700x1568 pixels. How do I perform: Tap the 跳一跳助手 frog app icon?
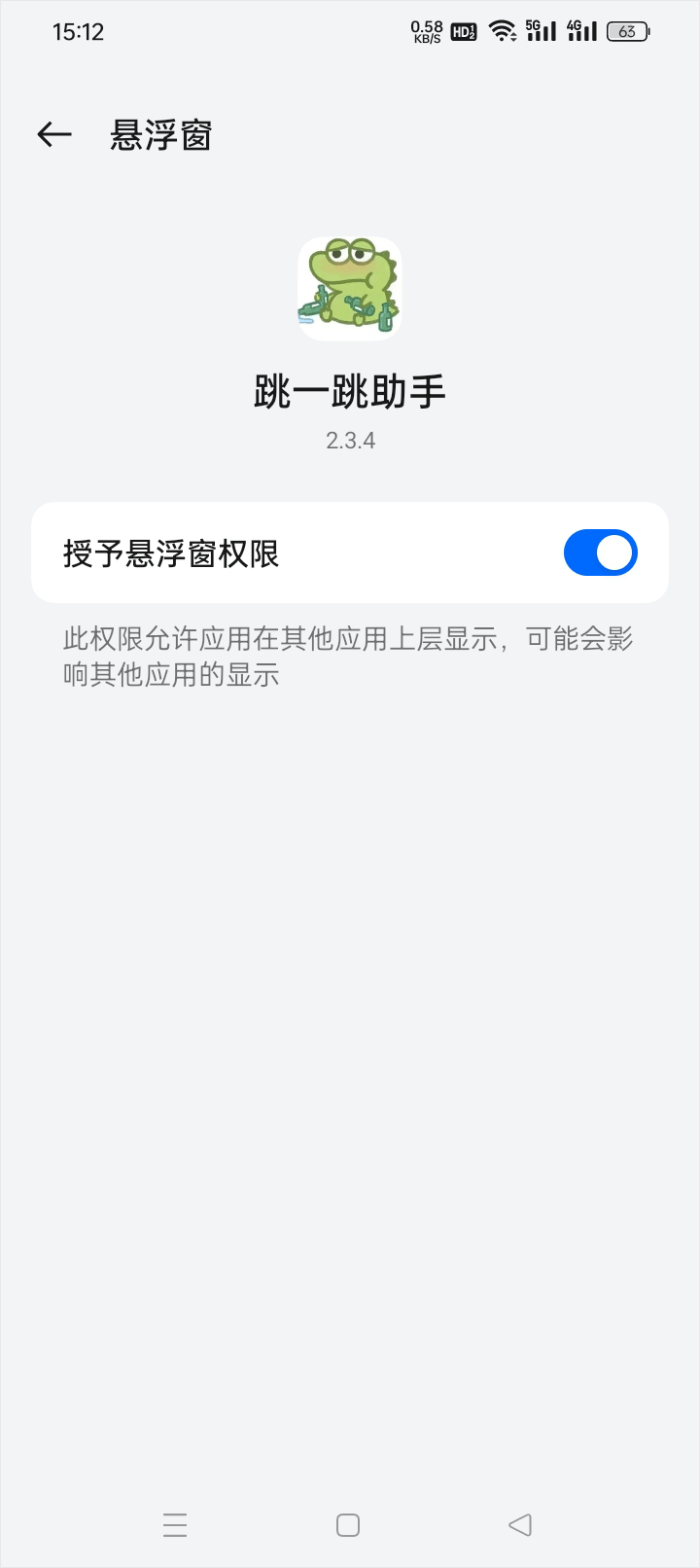349,287
